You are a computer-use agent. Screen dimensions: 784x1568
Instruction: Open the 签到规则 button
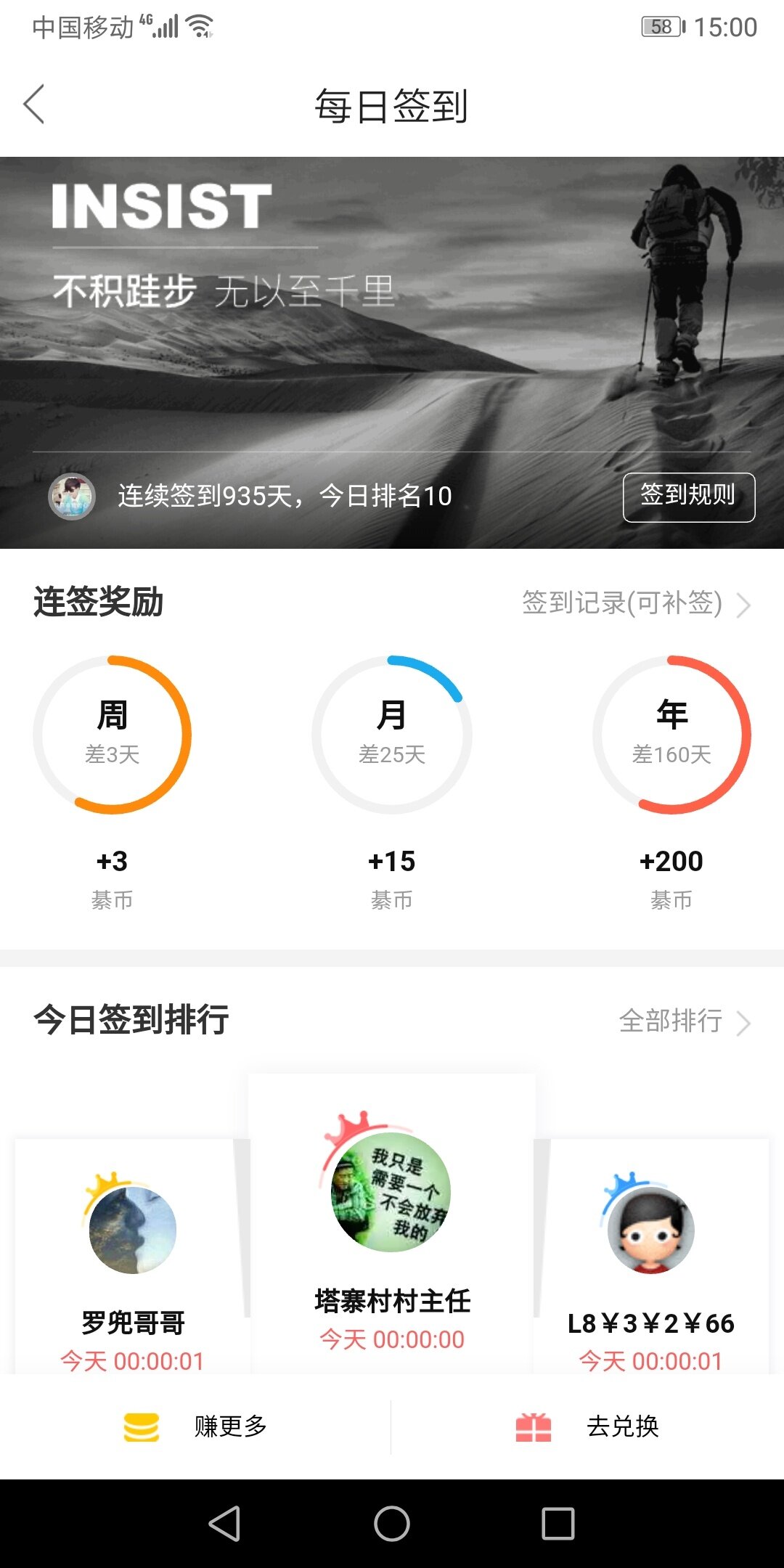(x=688, y=497)
